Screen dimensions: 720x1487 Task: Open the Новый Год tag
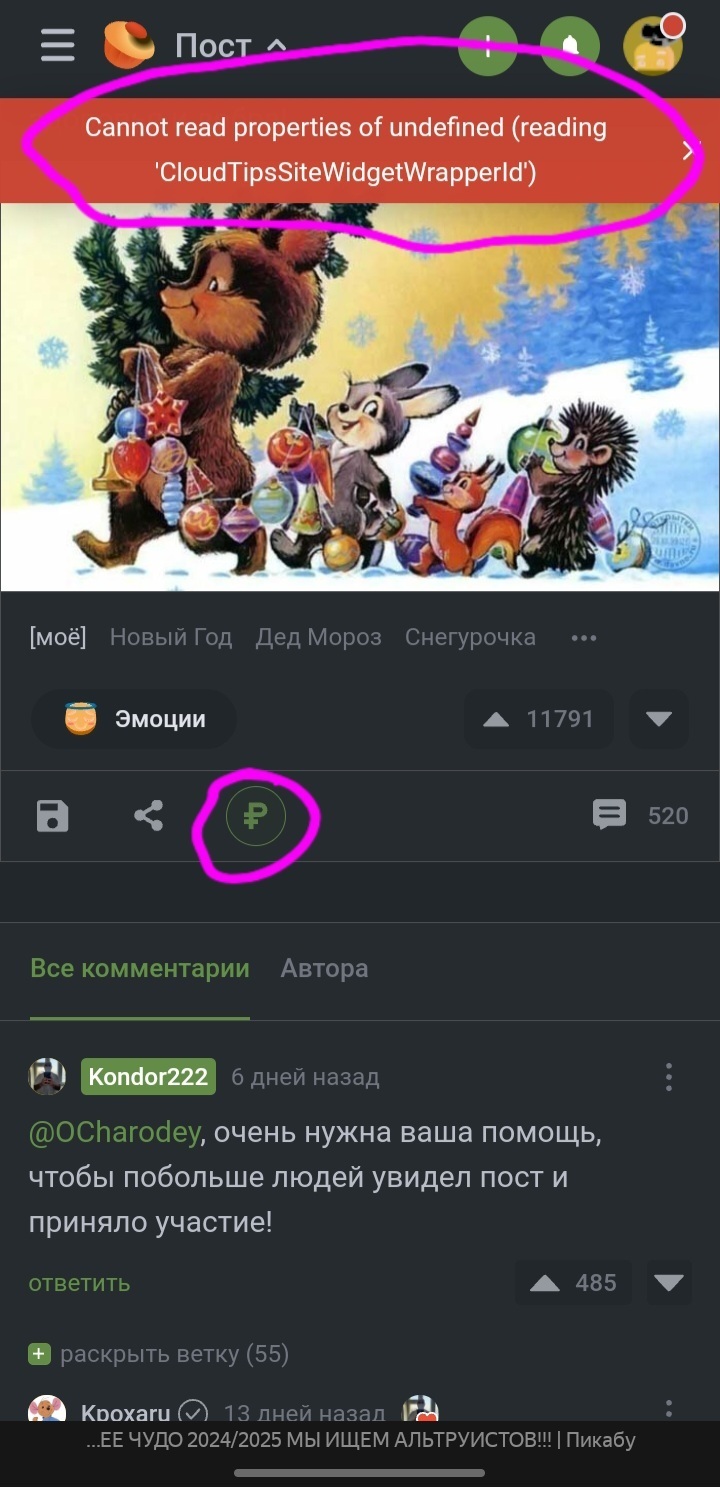pyautogui.click(x=170, y=637)
